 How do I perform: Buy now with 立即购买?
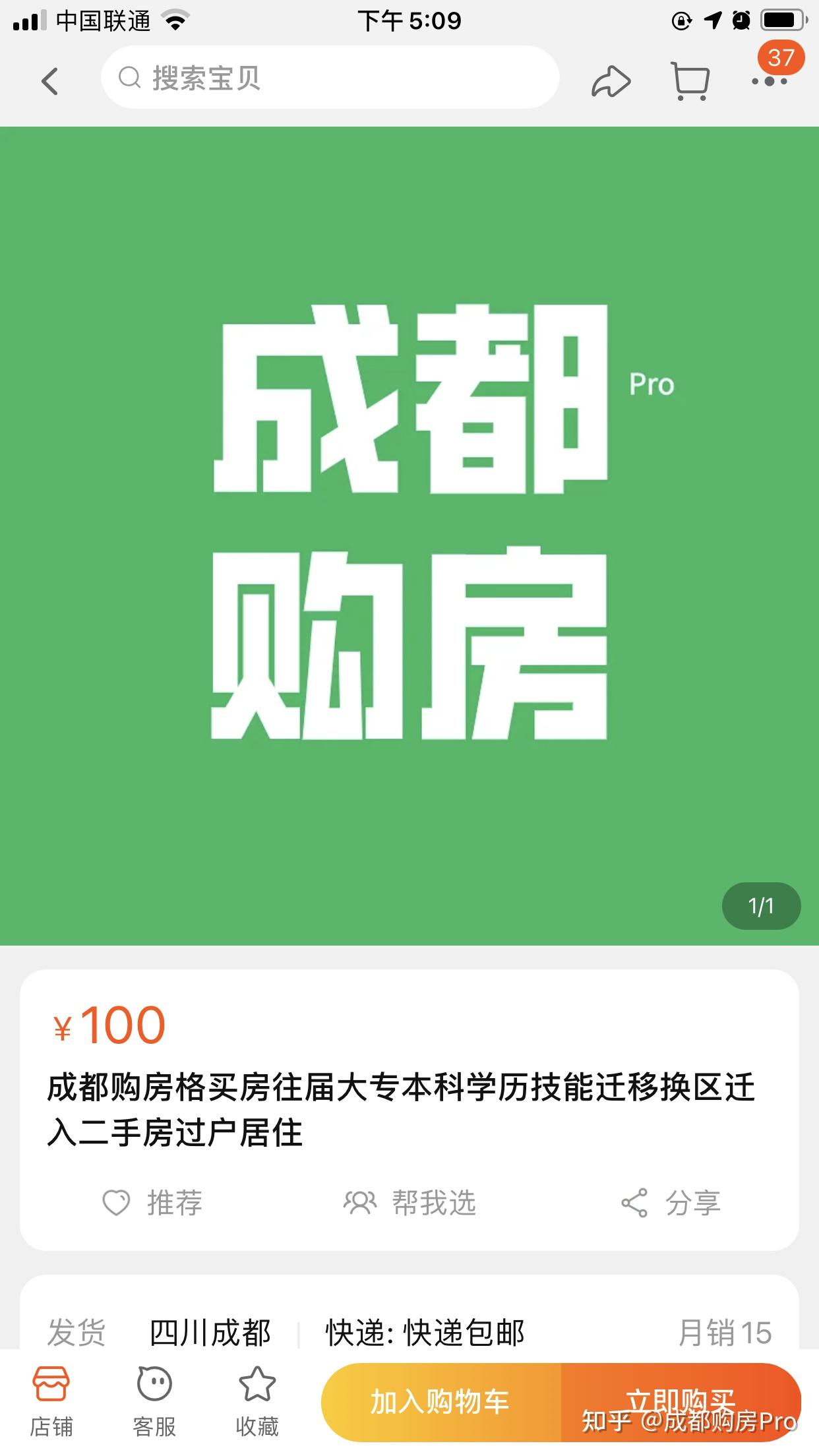coord(681,1401)
